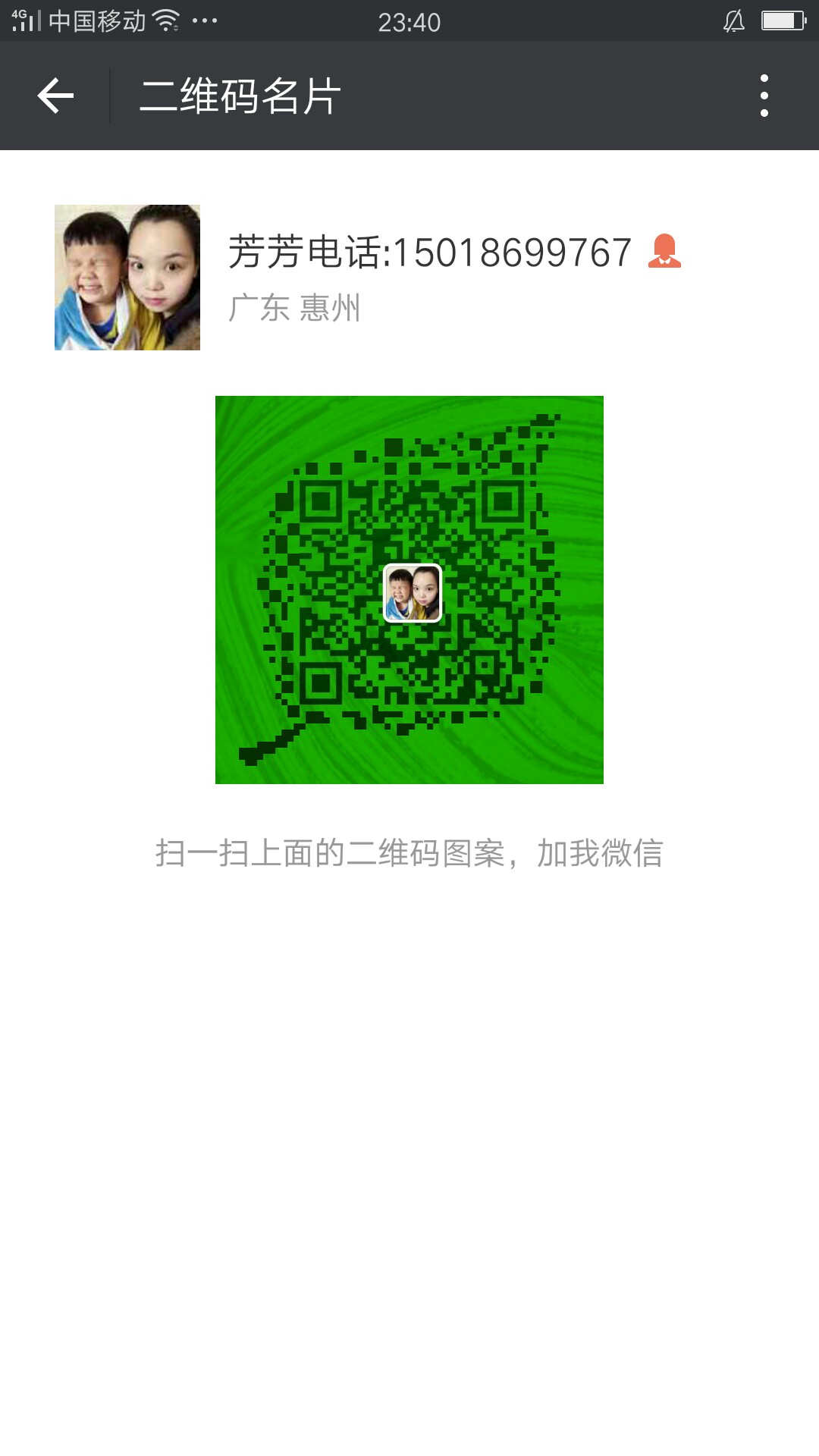Go back from the QR code card page

pyautogui.click(x=55, y=96)
